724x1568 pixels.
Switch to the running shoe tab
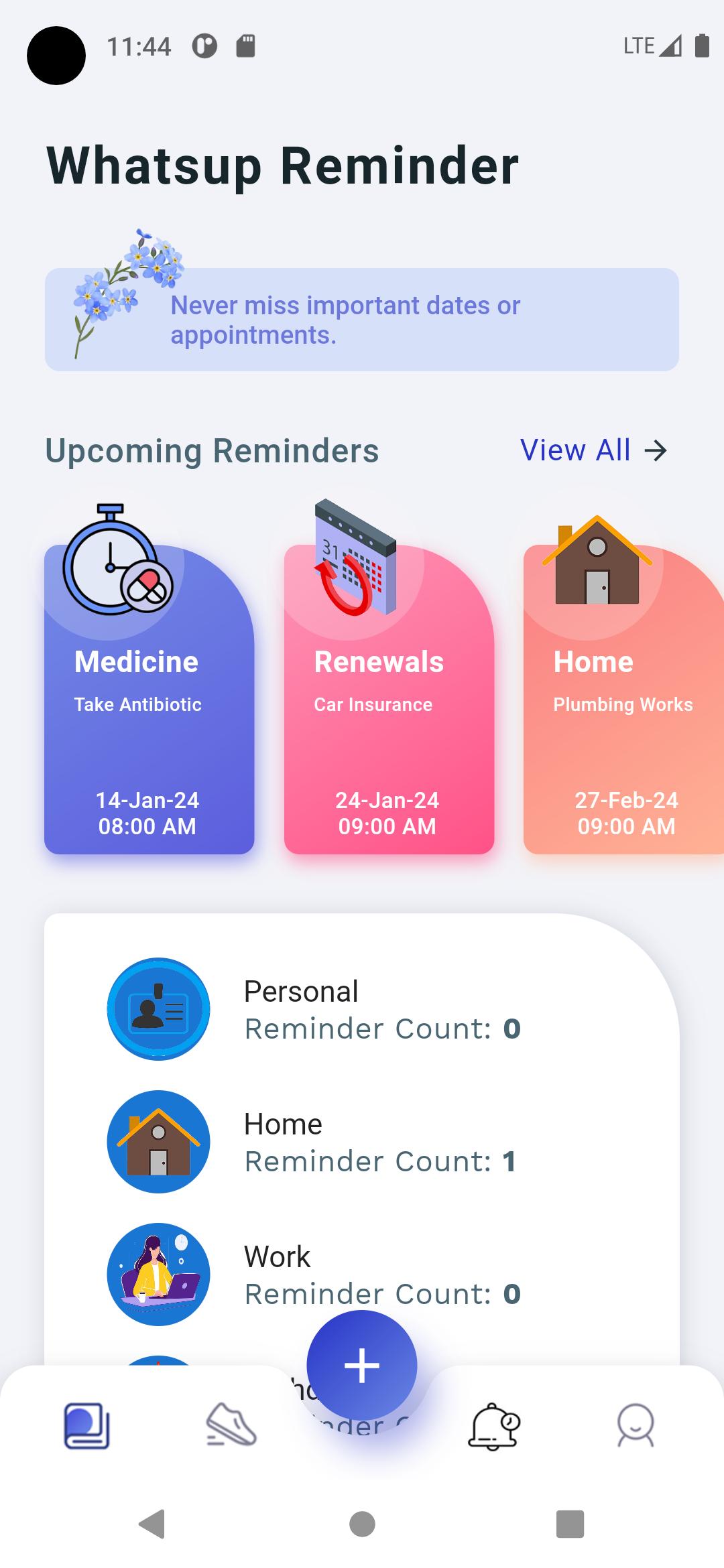[x=231, y=1425]
